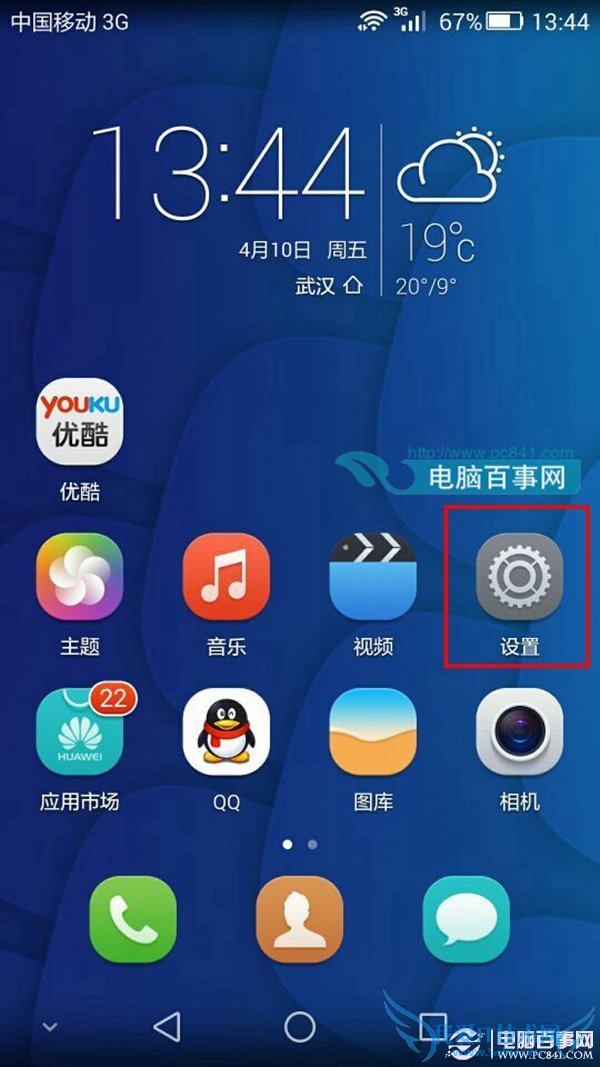The height and width of the screenshot is (1067, 600).
Task: Open the Video app (视频)
Action: point(373,577)
